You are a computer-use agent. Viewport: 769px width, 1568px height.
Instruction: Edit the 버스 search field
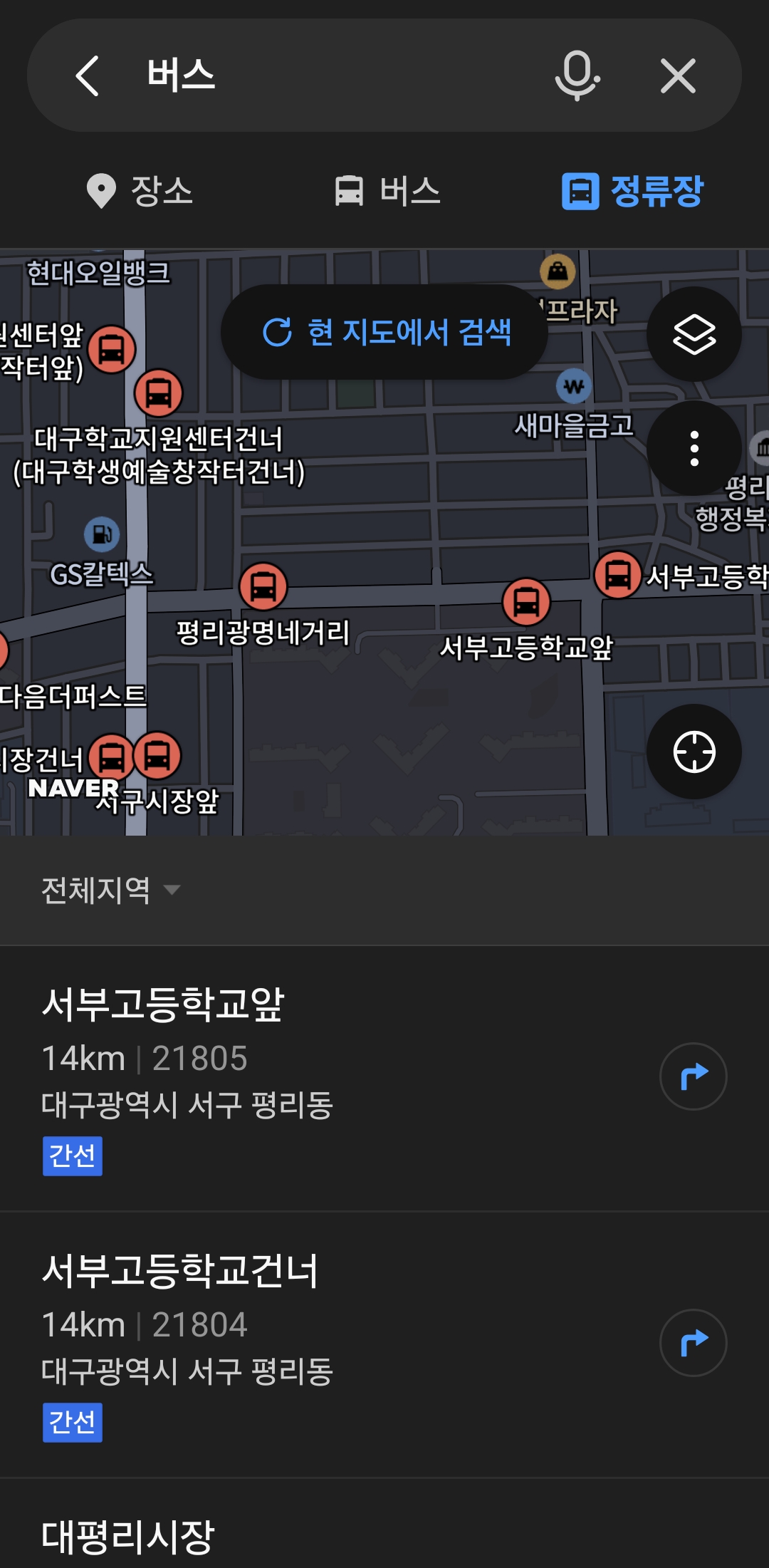[x=342, y=76]
